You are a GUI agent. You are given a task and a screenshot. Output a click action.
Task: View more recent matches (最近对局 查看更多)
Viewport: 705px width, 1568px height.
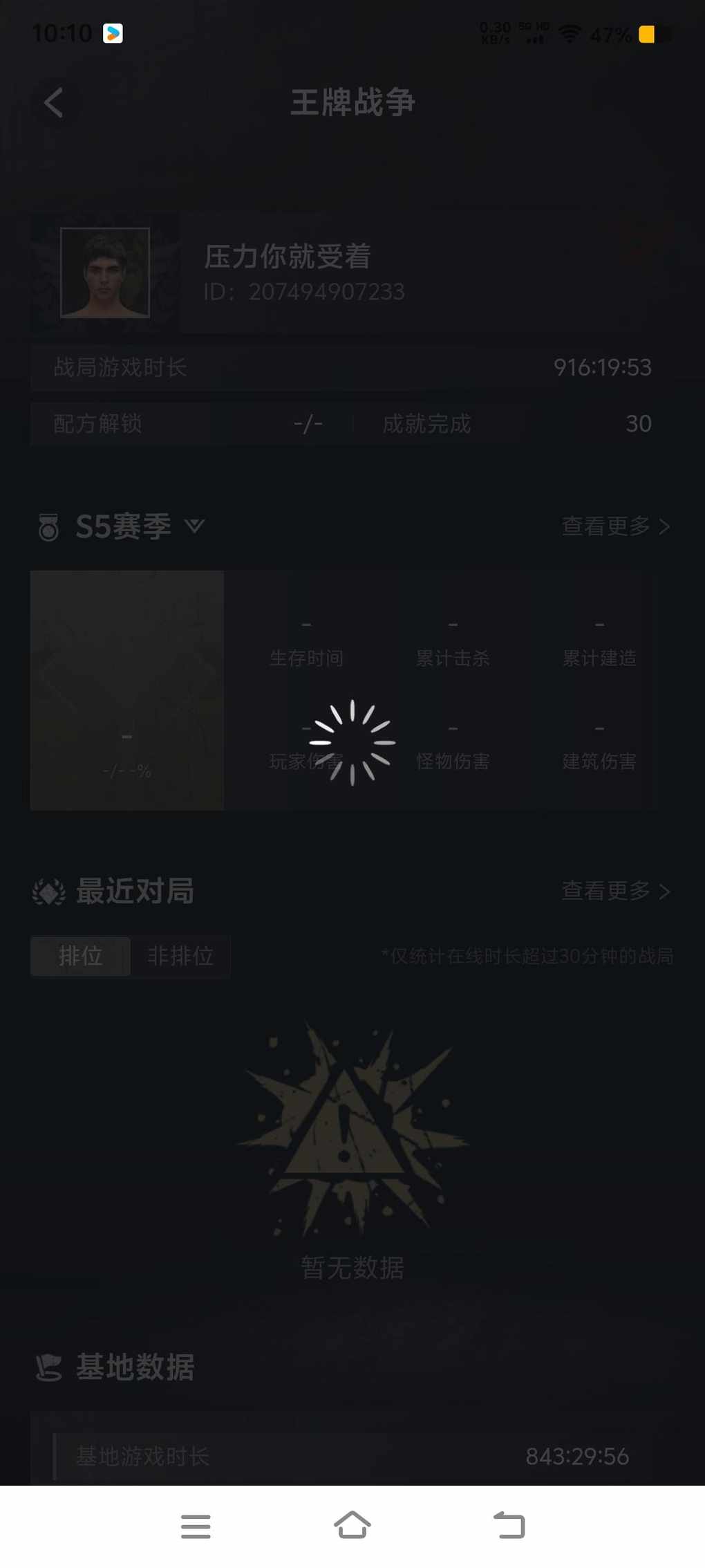click(614, 891)
